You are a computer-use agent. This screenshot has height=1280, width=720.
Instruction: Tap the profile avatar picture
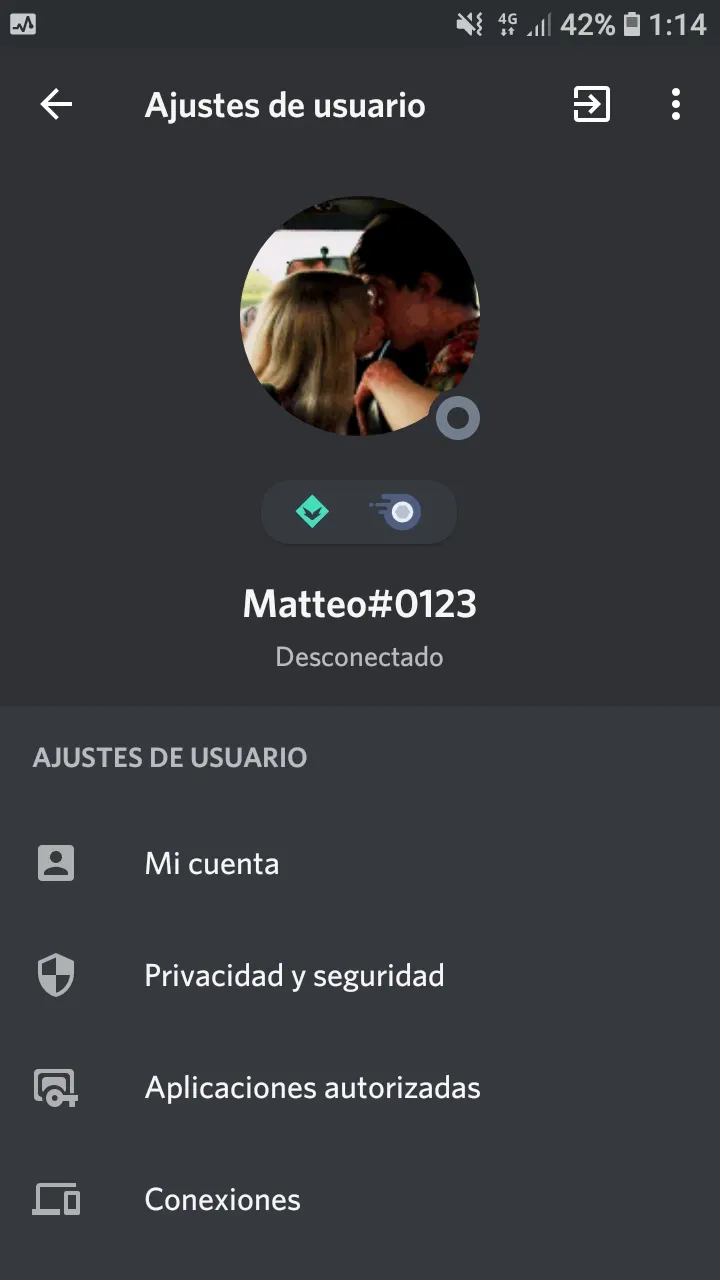tap(360, 316)
